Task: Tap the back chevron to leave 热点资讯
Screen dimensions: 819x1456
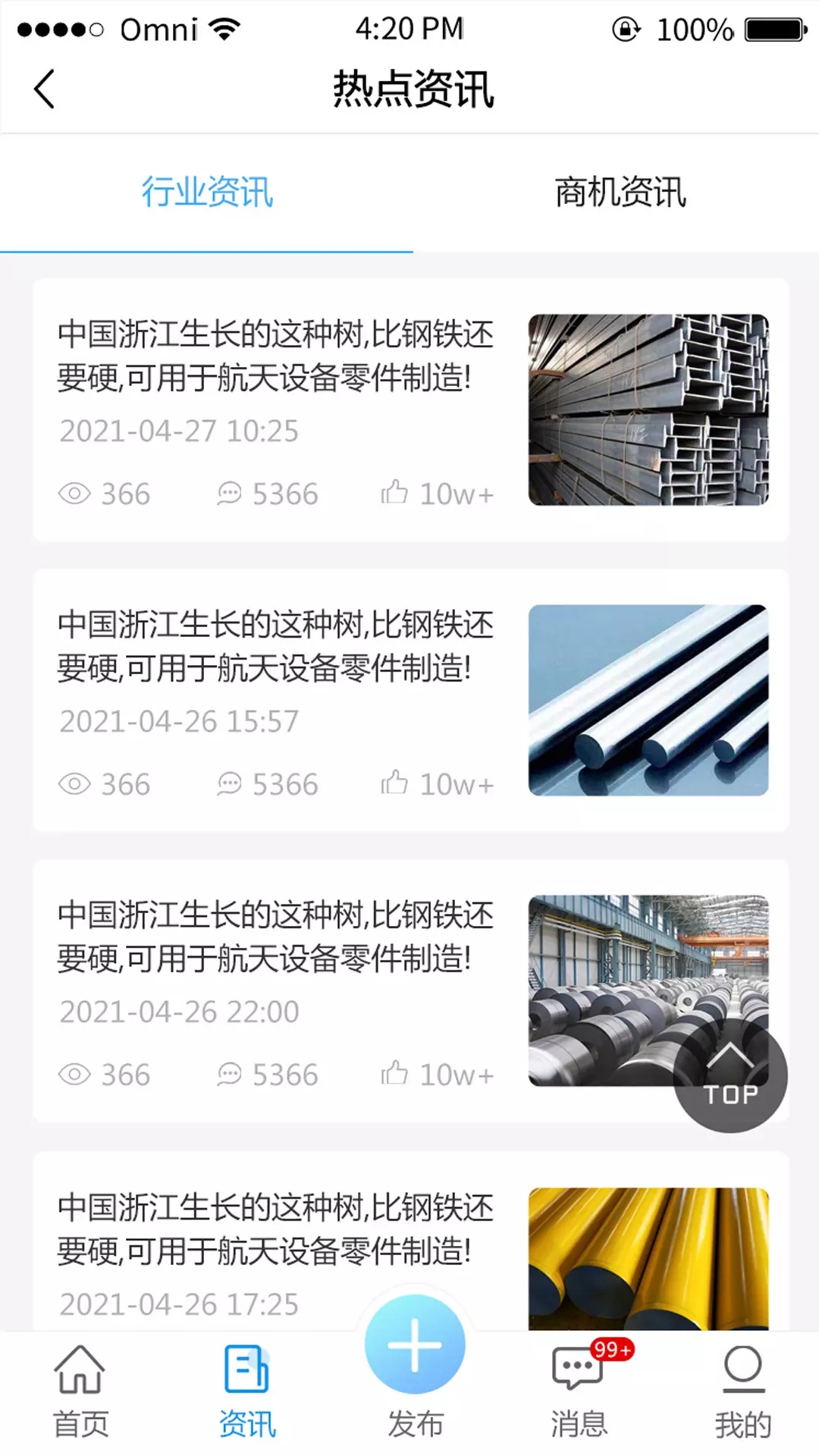Action: pyautogui.click(x=43, y=87)
